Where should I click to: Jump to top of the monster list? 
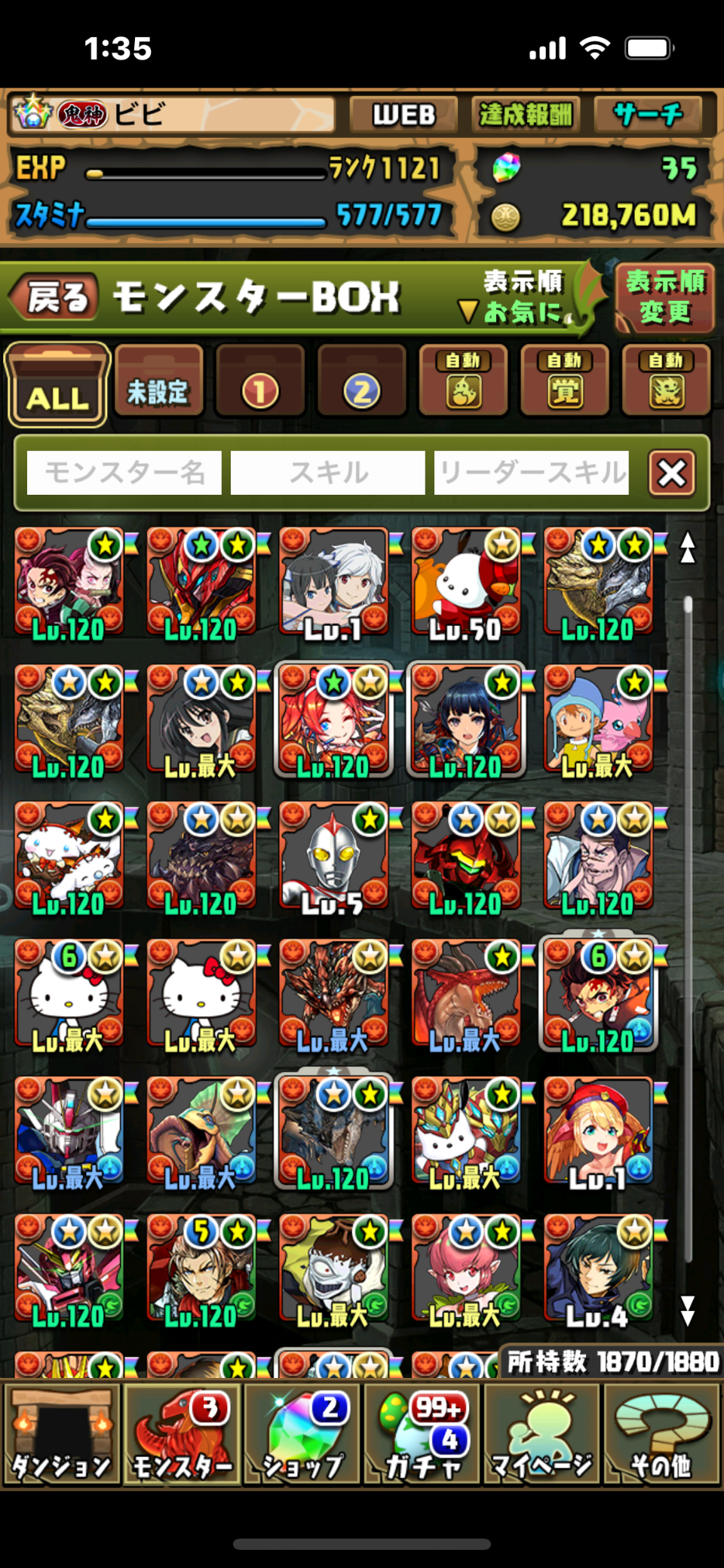688,548
